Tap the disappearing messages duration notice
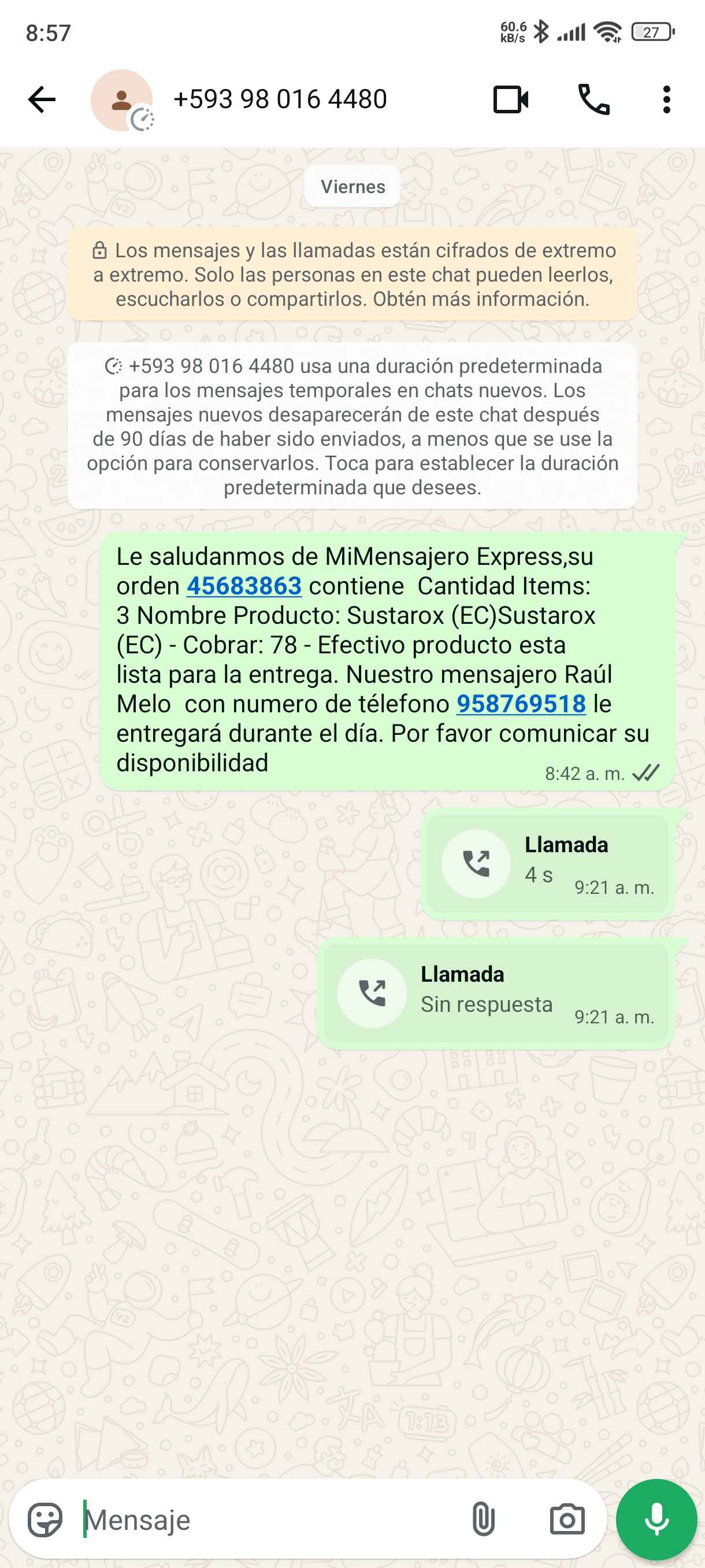 click(x=352, y=426)
